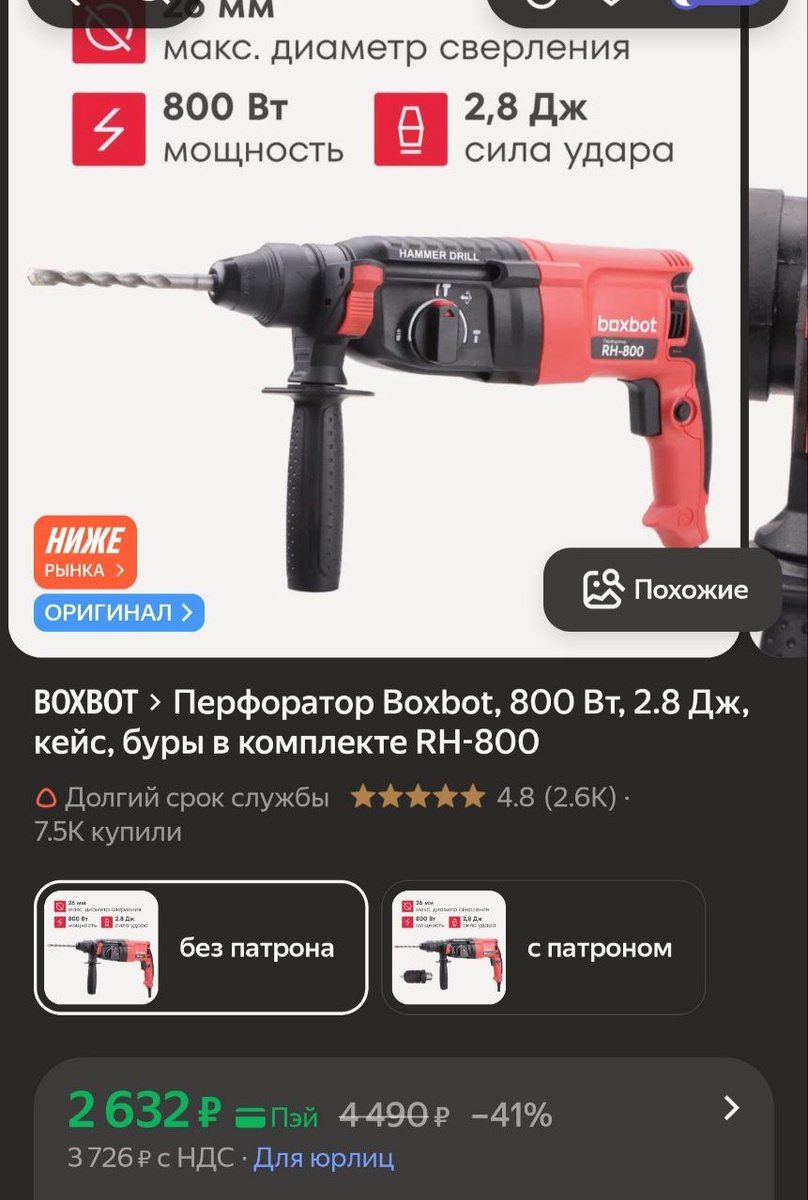Open the 'Ниже рынка' price badge
808x1200 pixels.
[85, 552]
